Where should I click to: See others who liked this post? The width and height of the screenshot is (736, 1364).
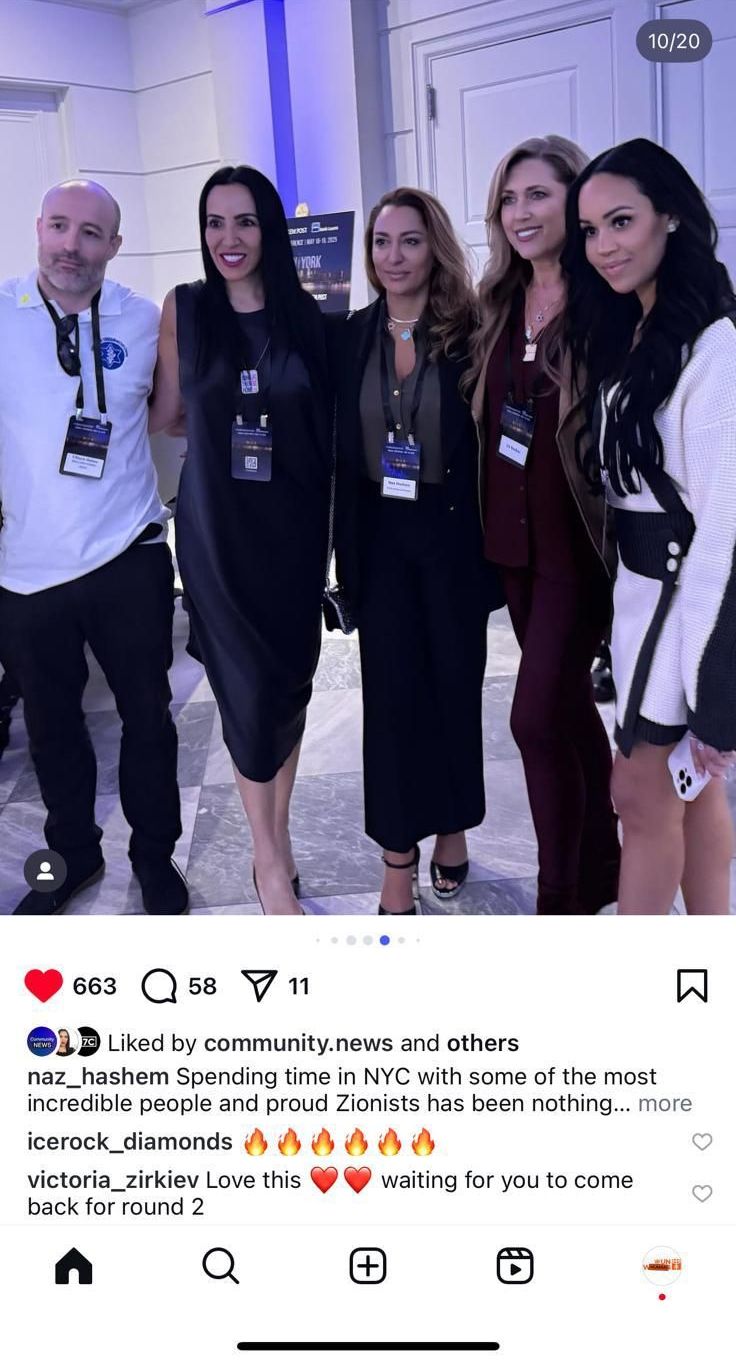click(482, 1043)
